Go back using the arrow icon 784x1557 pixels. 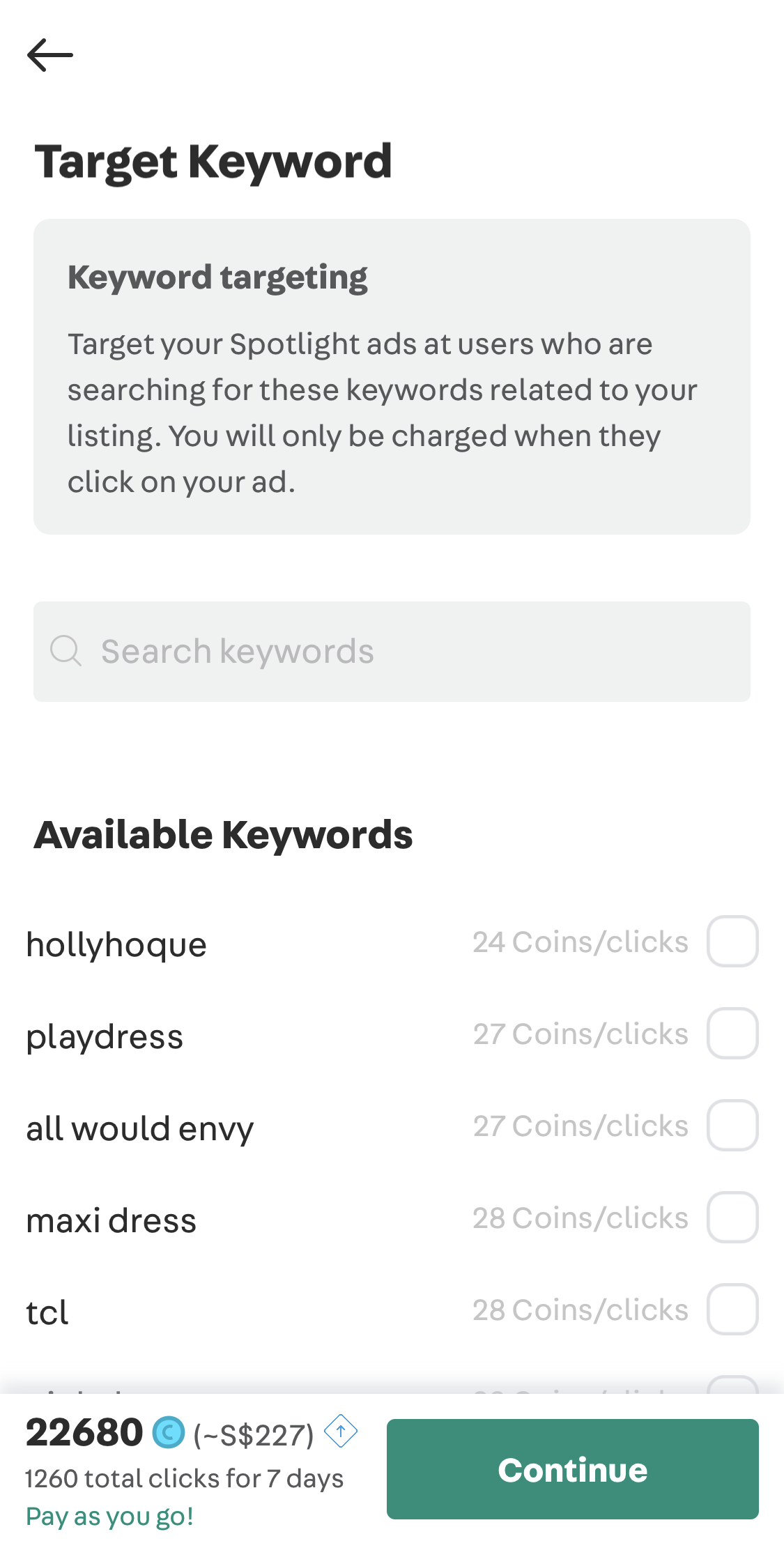click(50, 55)
